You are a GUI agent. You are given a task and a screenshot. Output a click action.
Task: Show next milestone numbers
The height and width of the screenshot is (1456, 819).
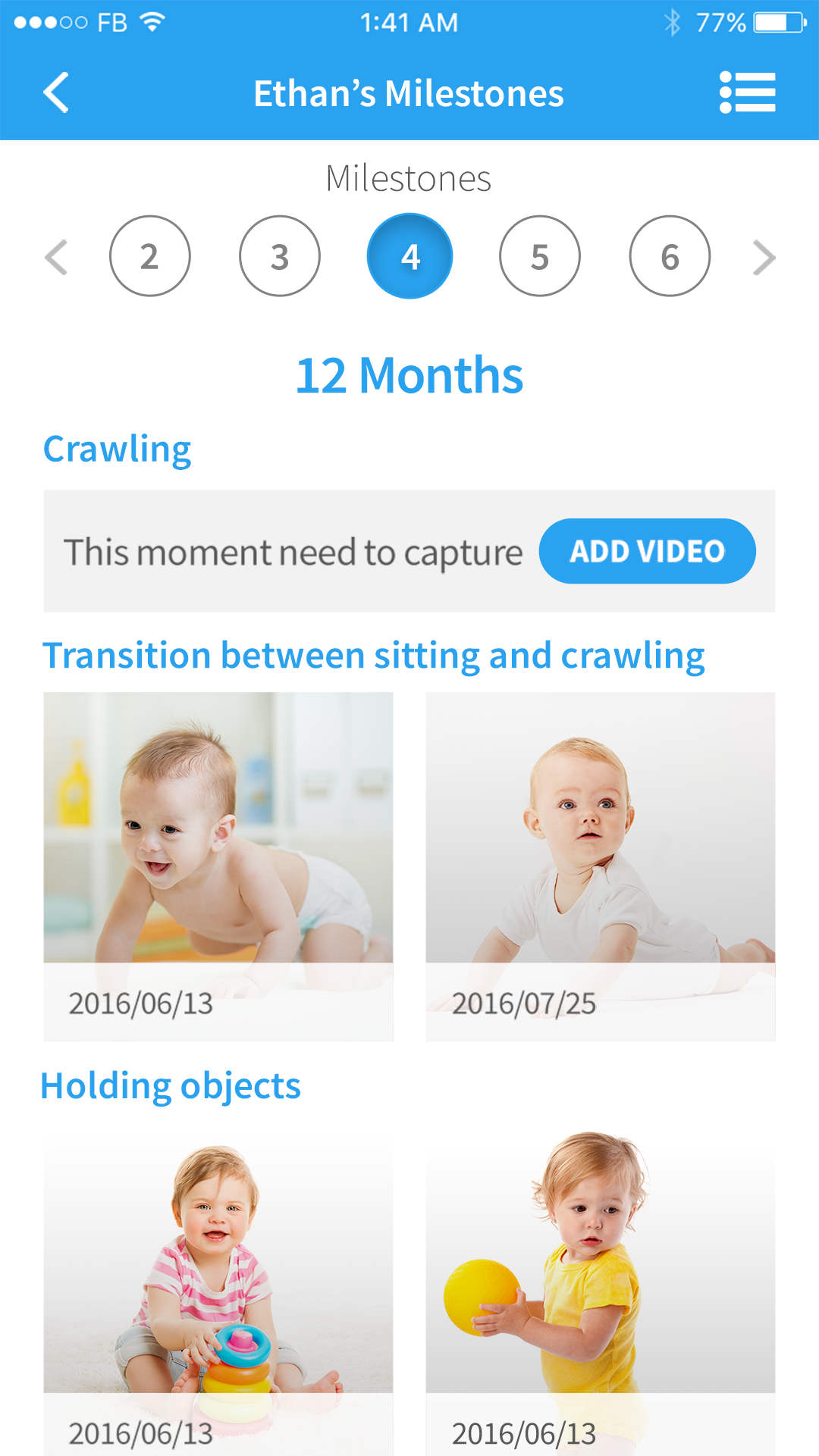tap(764, 257)
